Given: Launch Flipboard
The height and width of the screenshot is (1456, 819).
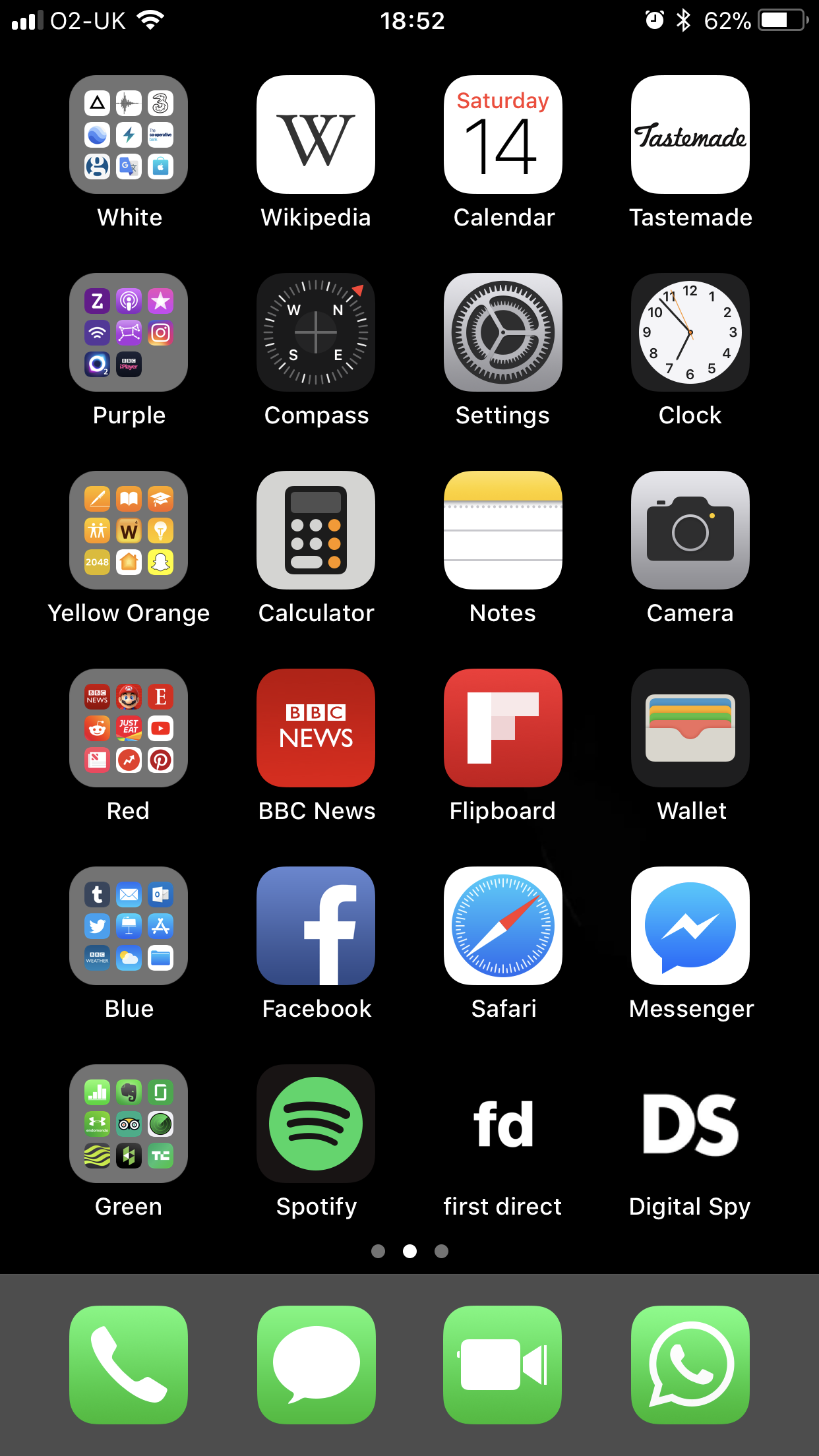Looking at the screenshot, I should [x=502, y=727].
